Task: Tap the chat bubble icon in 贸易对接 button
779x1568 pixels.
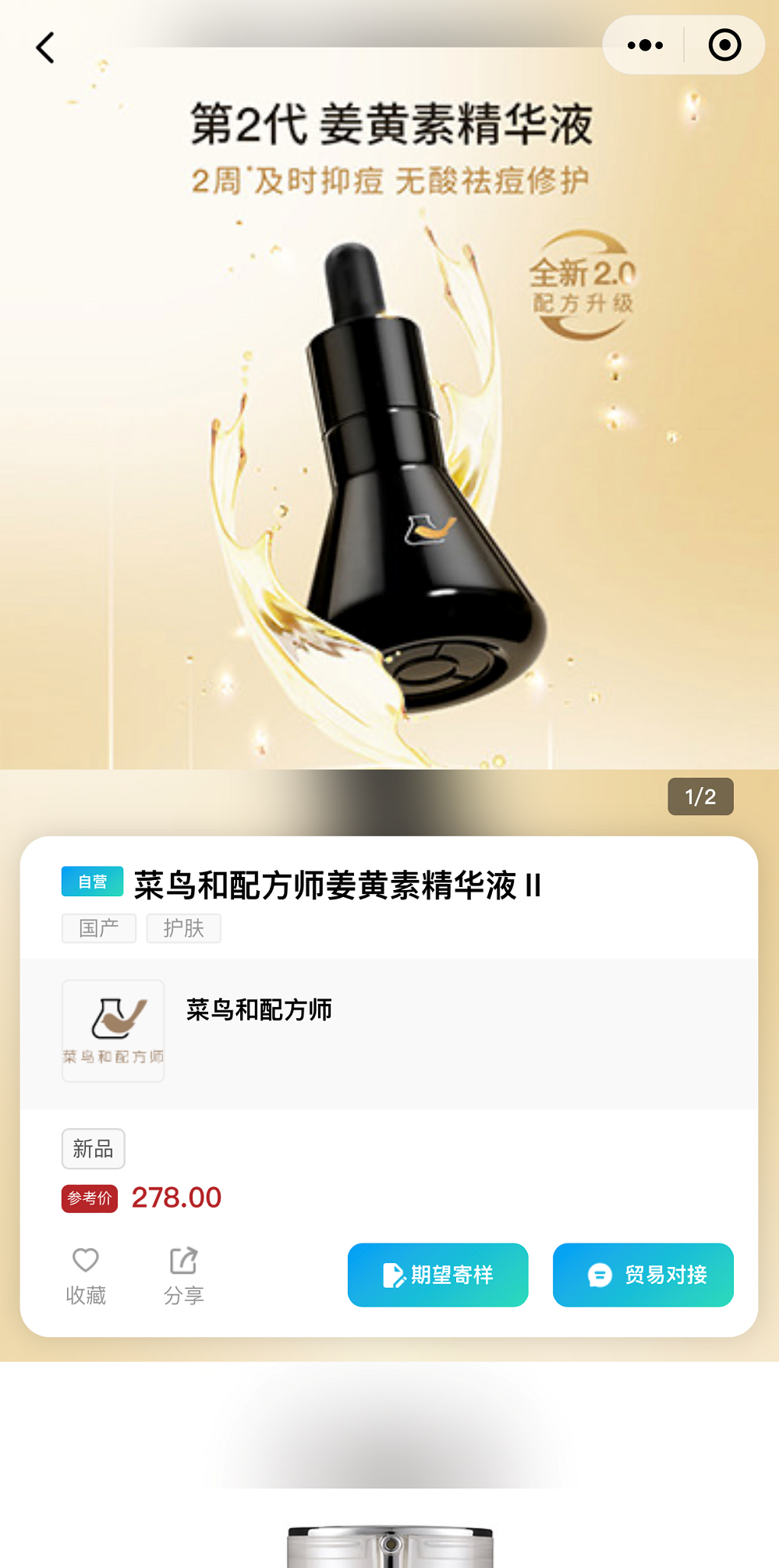Action: (x=599, y=1274)
